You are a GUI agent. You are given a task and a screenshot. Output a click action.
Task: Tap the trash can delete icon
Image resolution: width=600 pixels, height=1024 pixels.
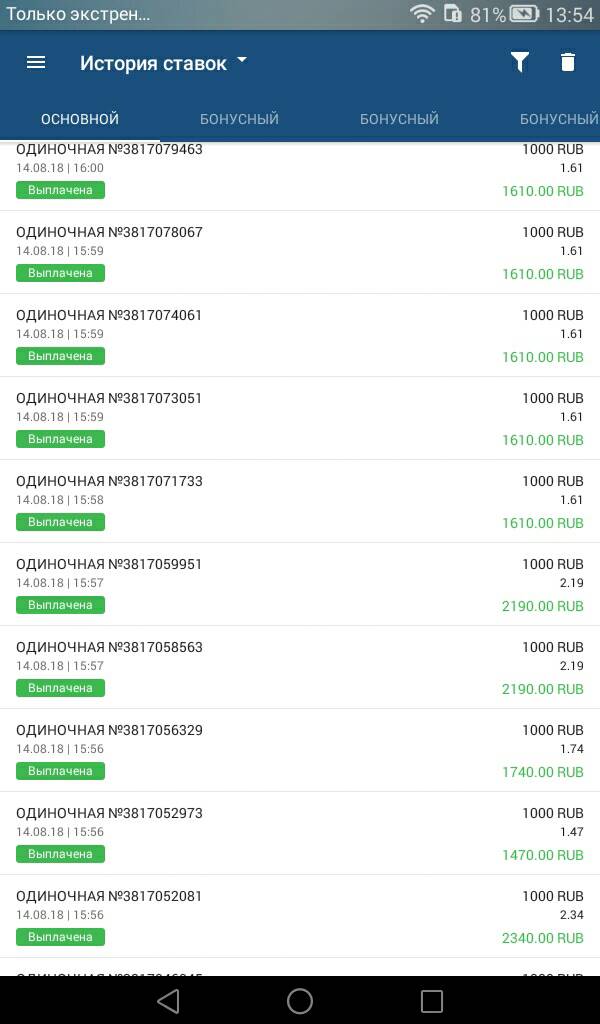pos(568,62)
